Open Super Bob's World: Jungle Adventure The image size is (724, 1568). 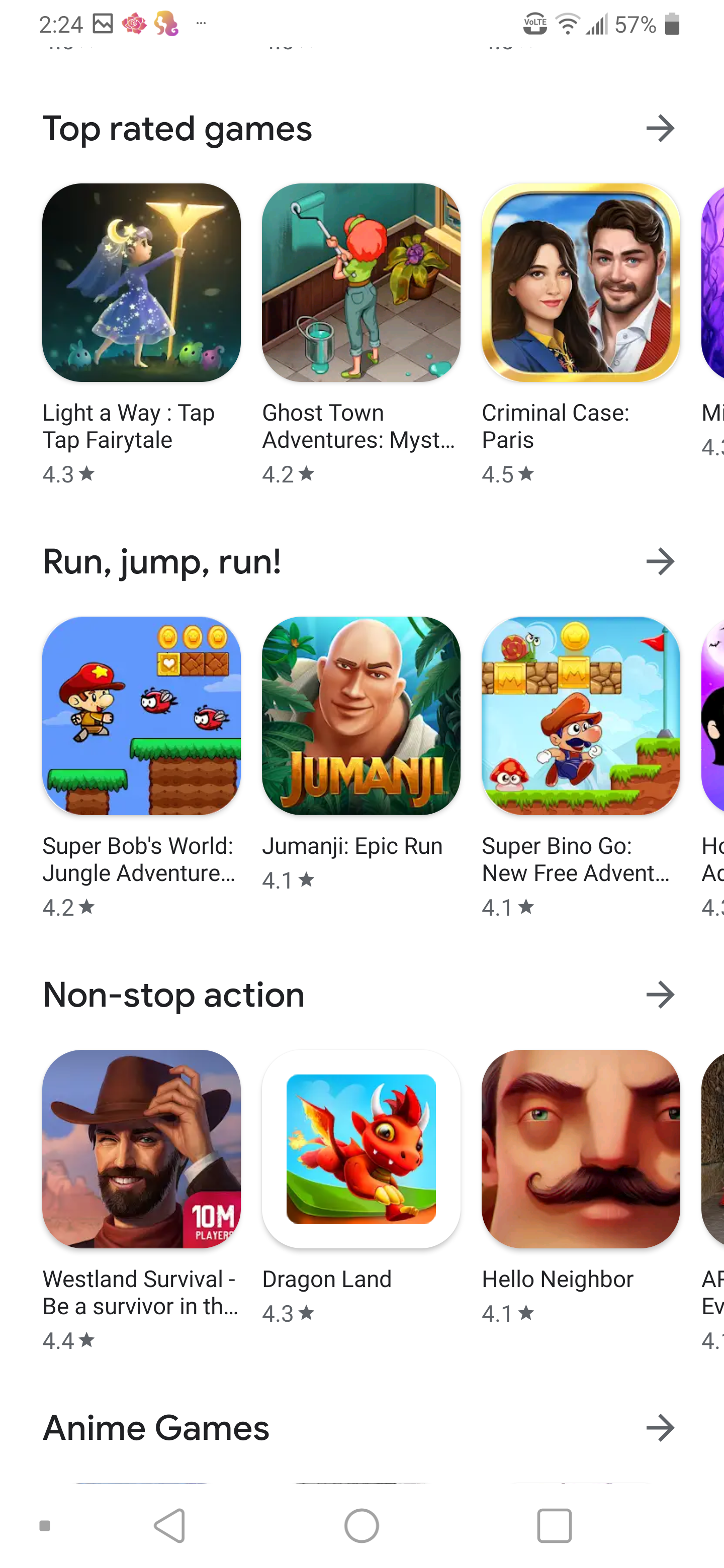tap(141, 716)
